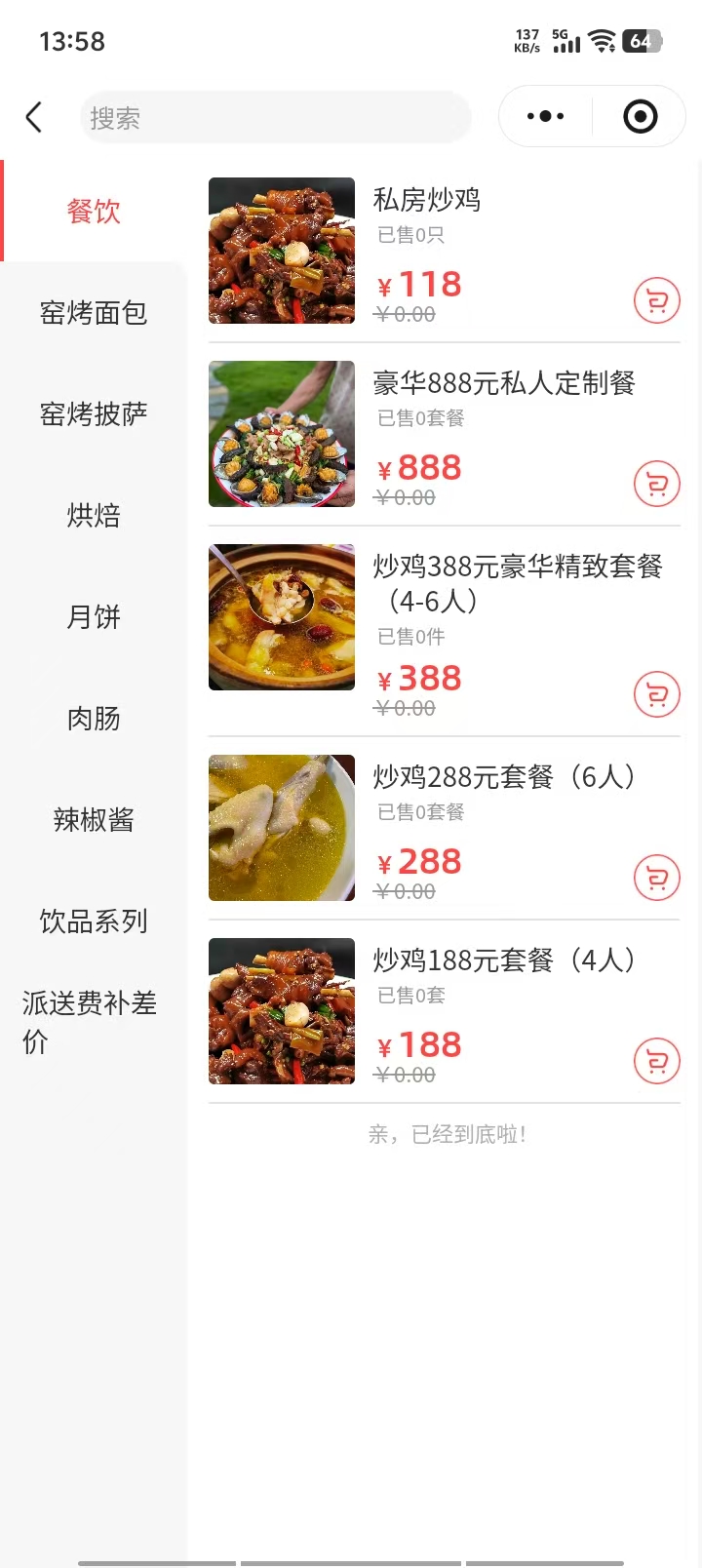The image size is (702, 1568).
Task: Open the 辣椒酱 category
Action: click(94, 820)
